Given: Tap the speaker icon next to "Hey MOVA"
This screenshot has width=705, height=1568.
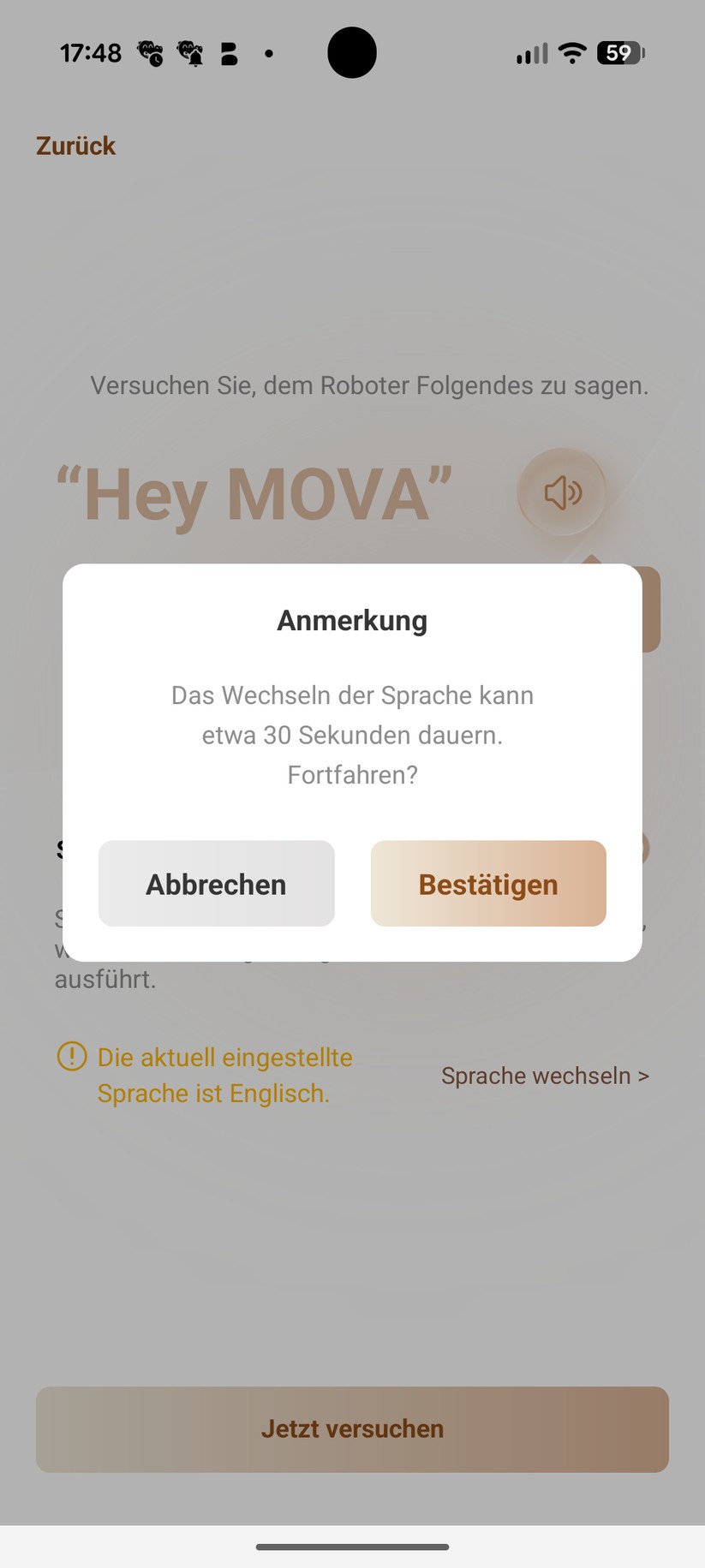Looking at the screenshot, I should click(562, 492).
